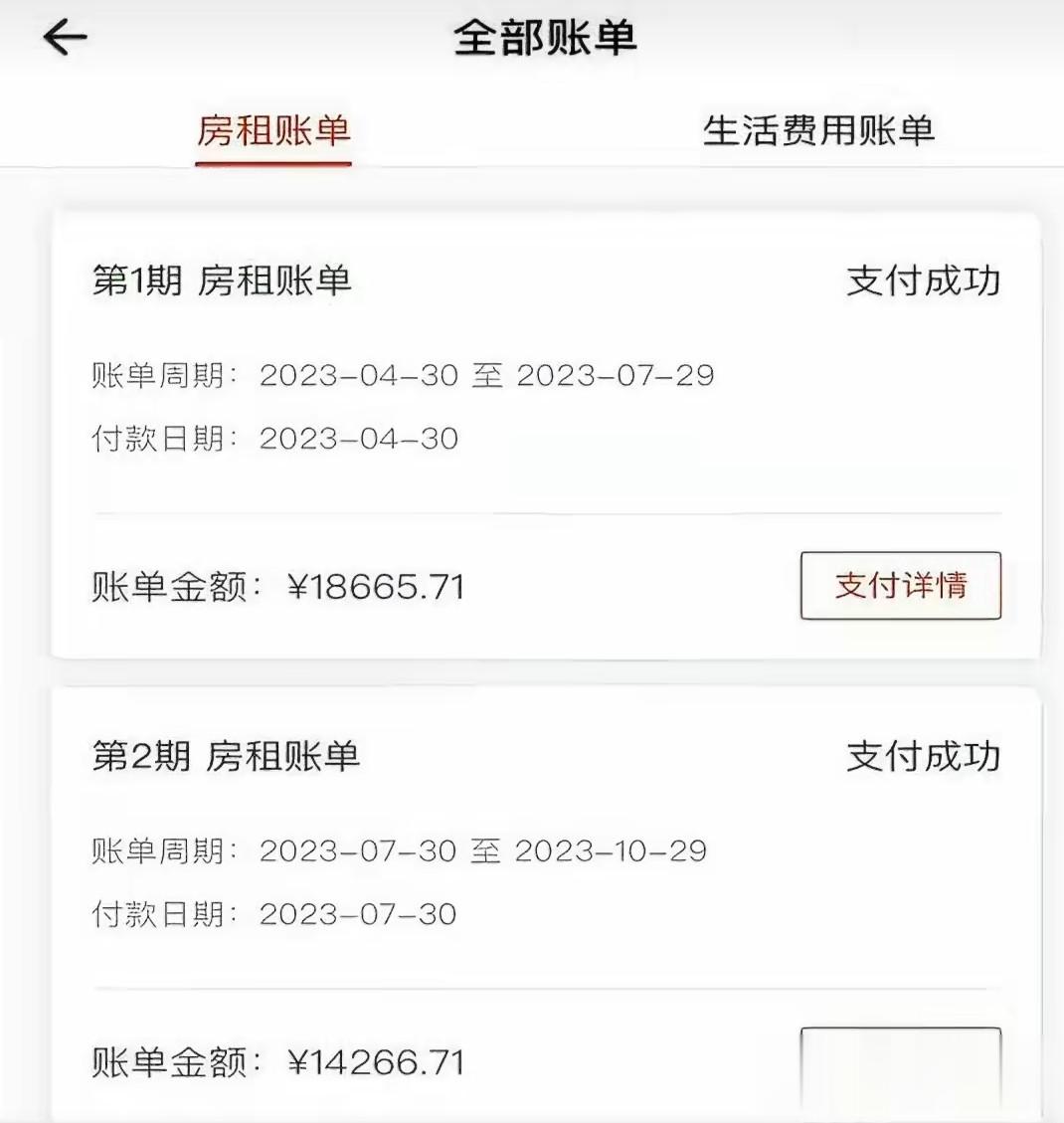
Task: Switch to the 生活费用账单 tab
Action: click(x=818, y=131)
